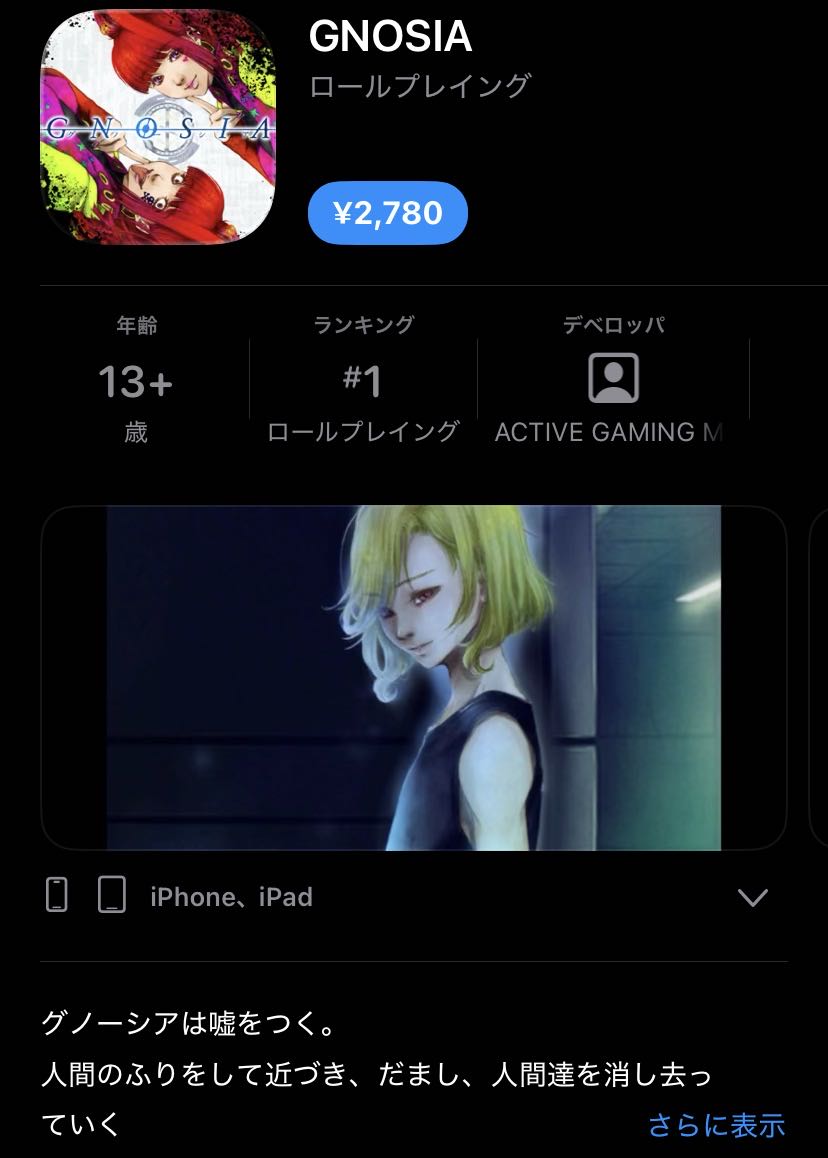Open the ACTIVE GAMING developer page
This screenshot has height=1158, width=828.
[x=612, y=380]
